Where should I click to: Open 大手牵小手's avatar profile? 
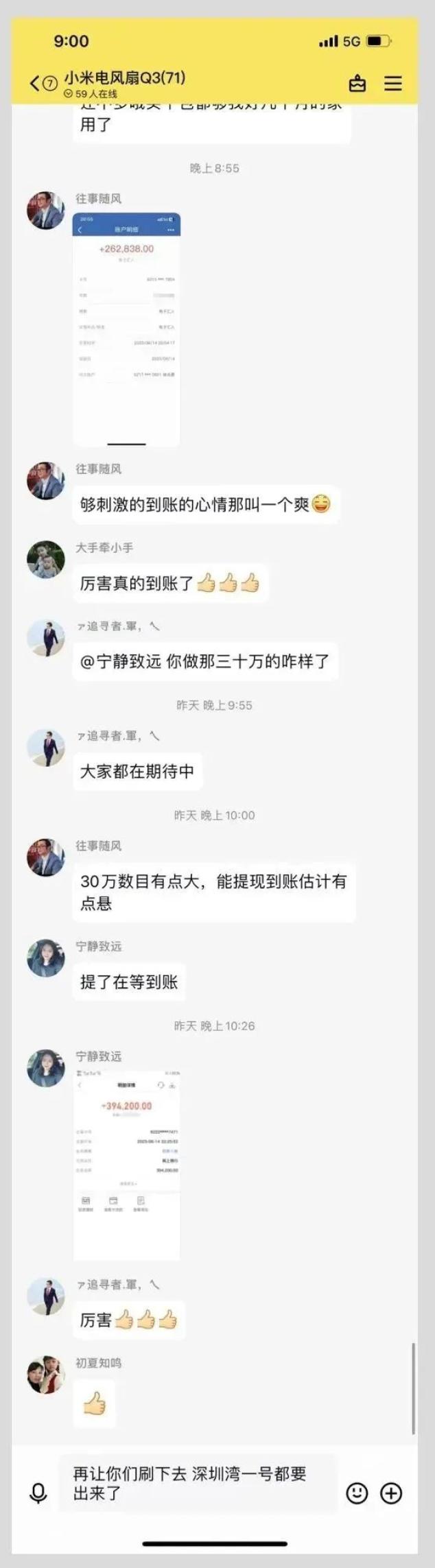pyautogui.click(x=45, y=560)
